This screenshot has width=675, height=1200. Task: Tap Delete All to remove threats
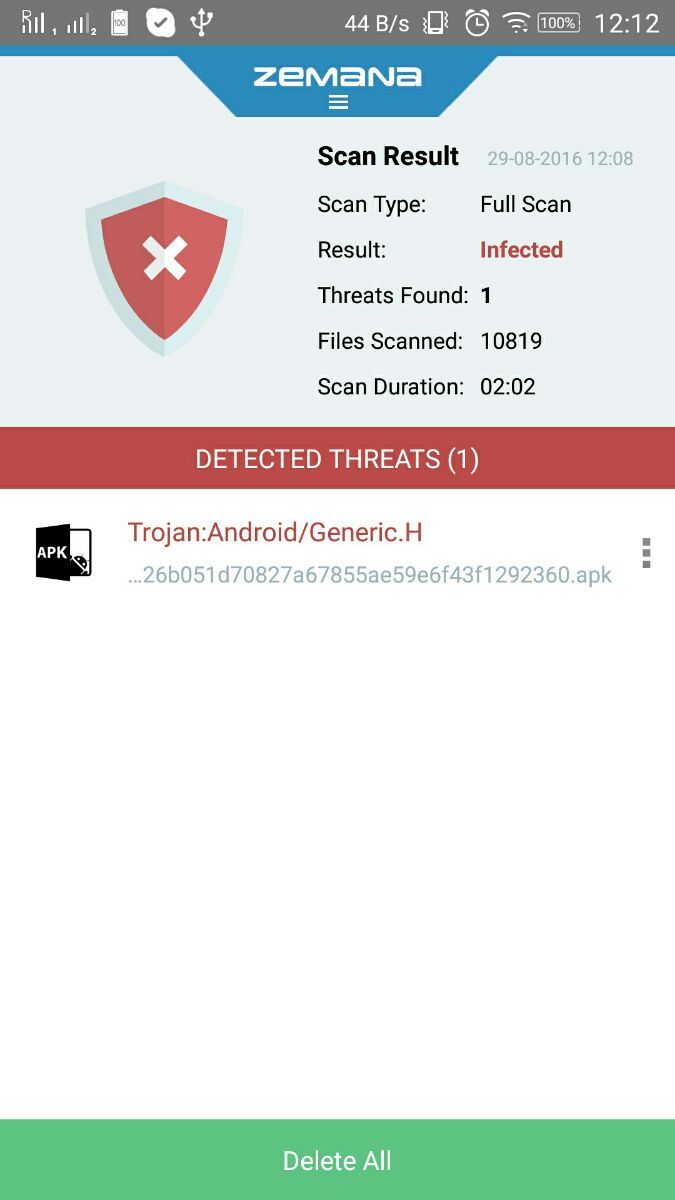tap(337, 1160)
